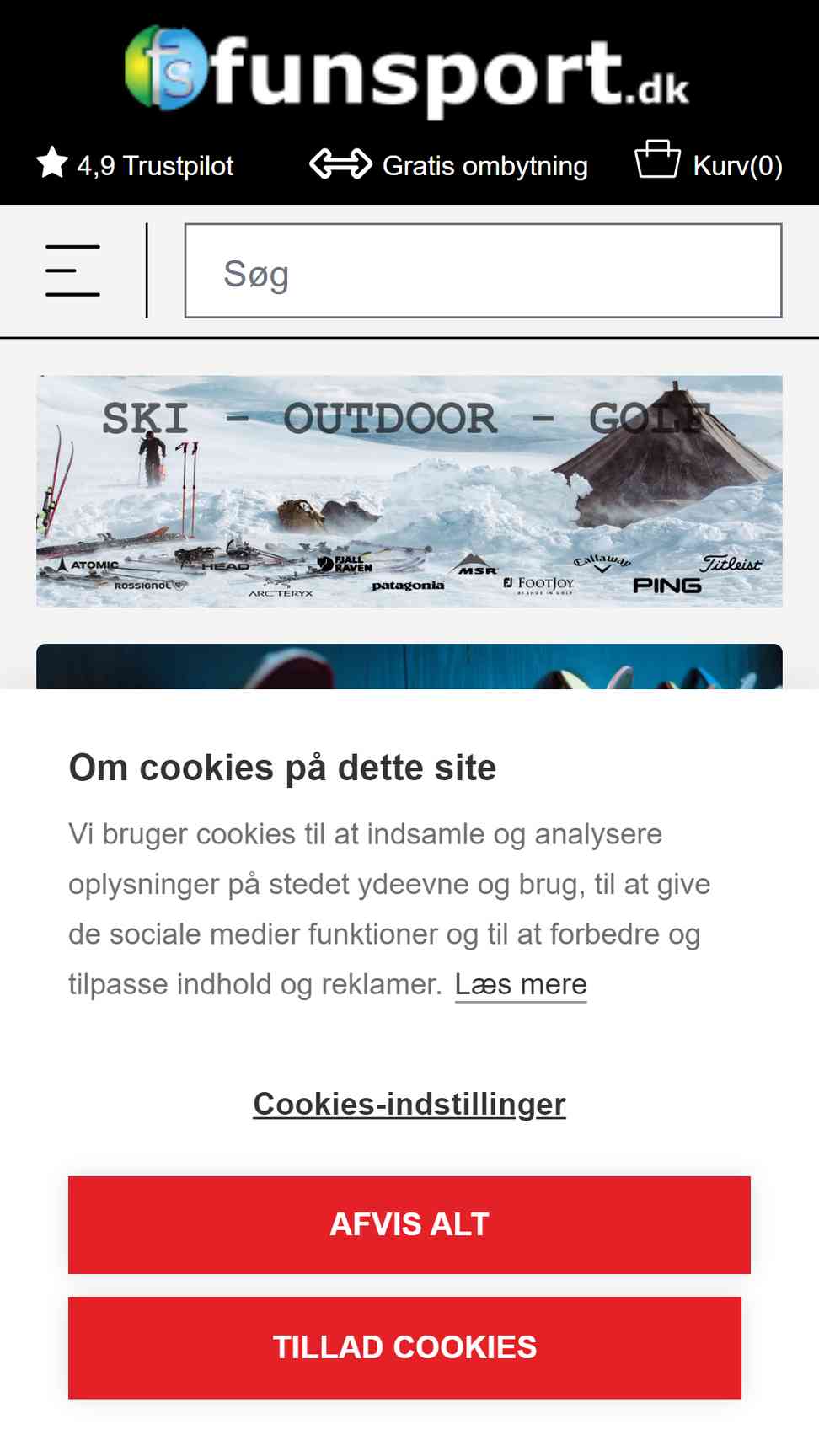Reject all cookies with Afvis alt

coord(409,1224)
